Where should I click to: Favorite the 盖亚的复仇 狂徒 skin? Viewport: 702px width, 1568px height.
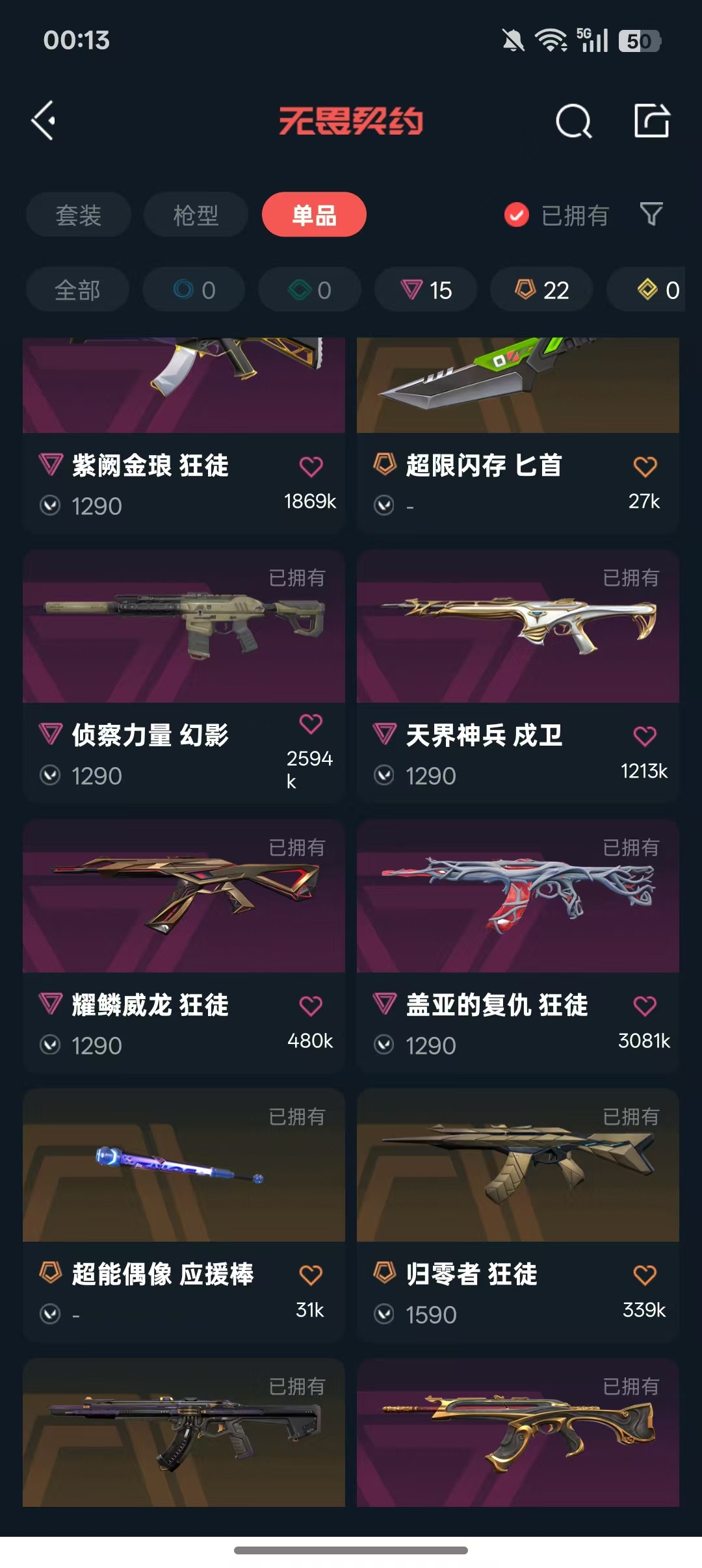(x=645, y=1006)
